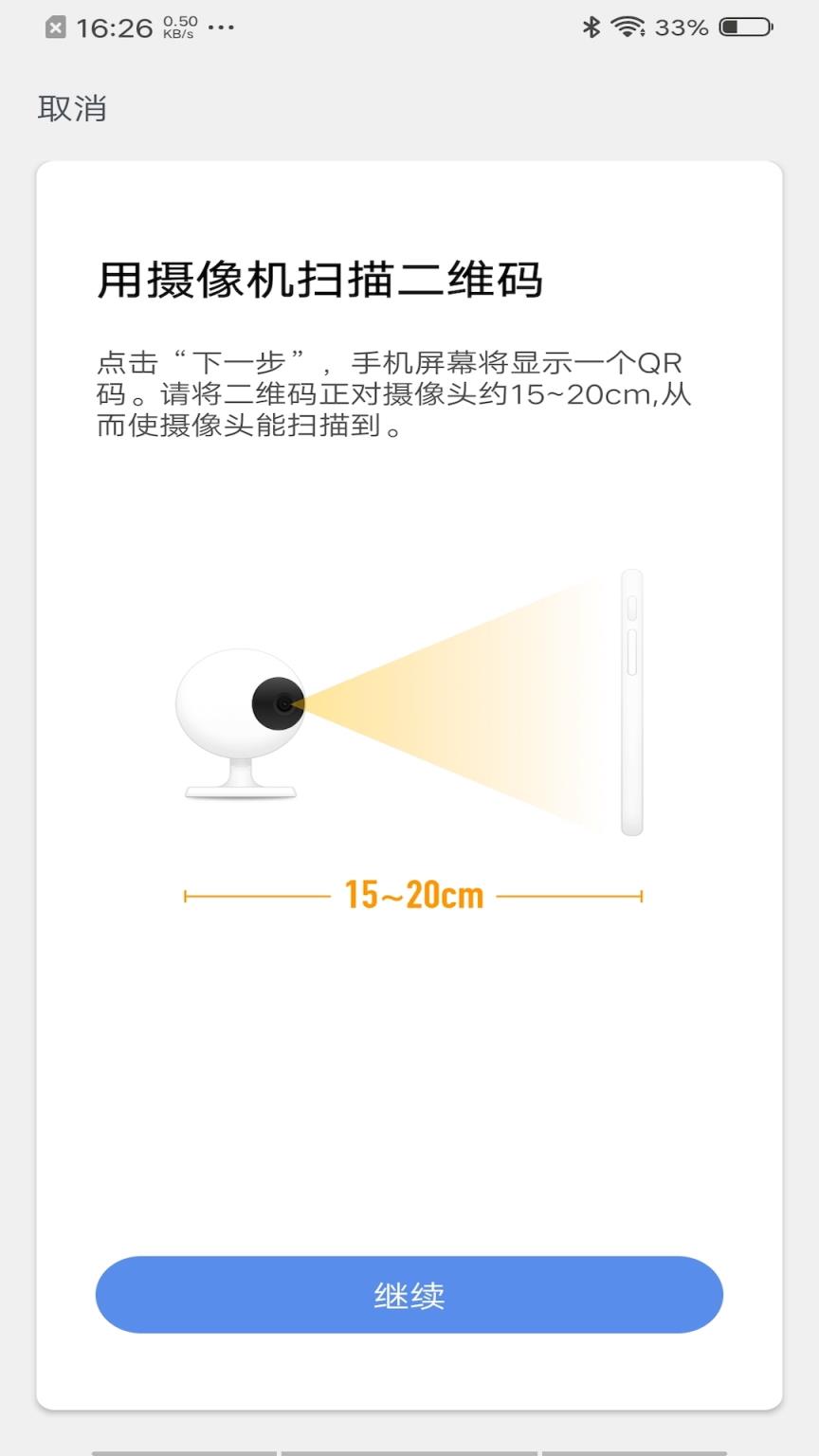Tap the navigation bar at screen bottom
Image resolution: width=819 pixels, height=1456 pixels.
(x=409, y=1448)
